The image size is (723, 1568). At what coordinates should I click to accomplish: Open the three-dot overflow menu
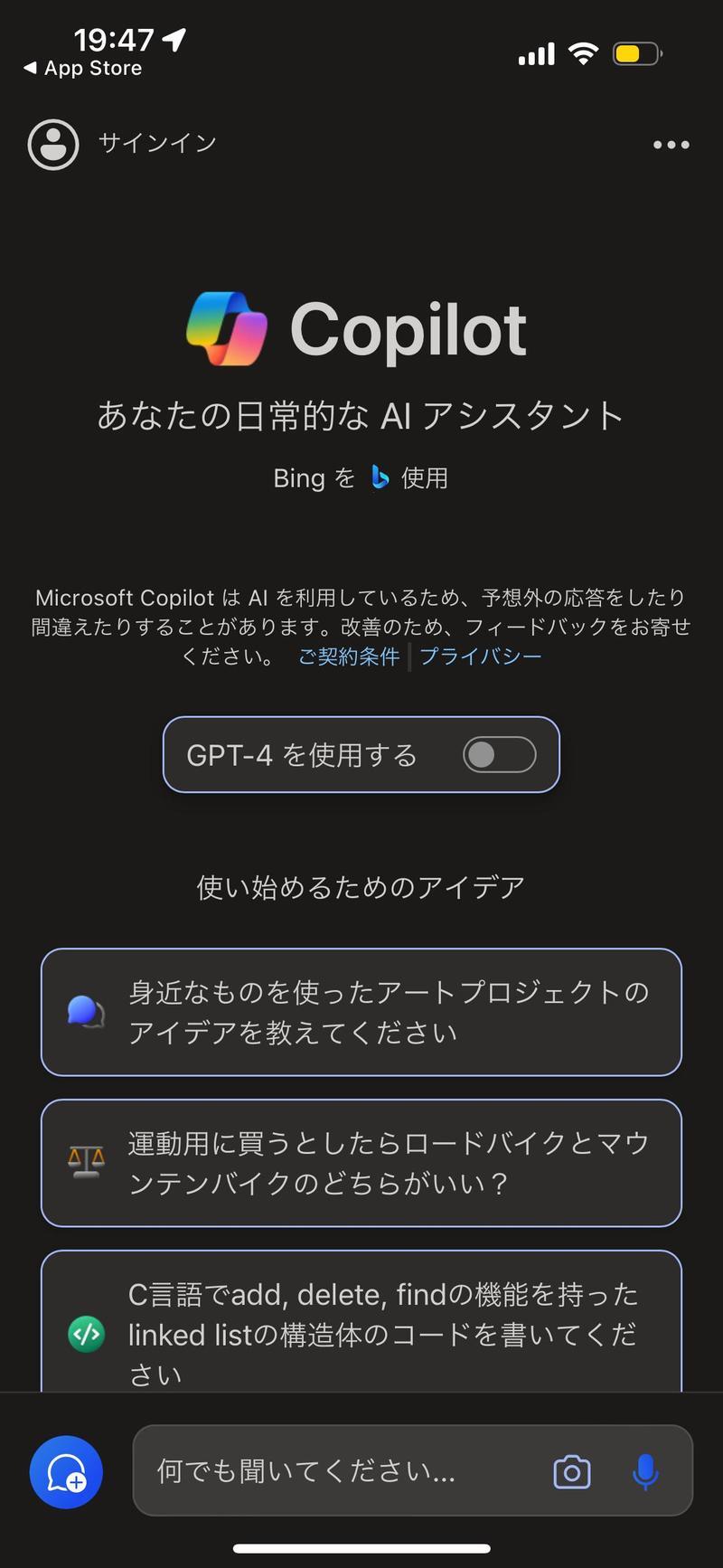pyautogui.click(x=671, y=145)
